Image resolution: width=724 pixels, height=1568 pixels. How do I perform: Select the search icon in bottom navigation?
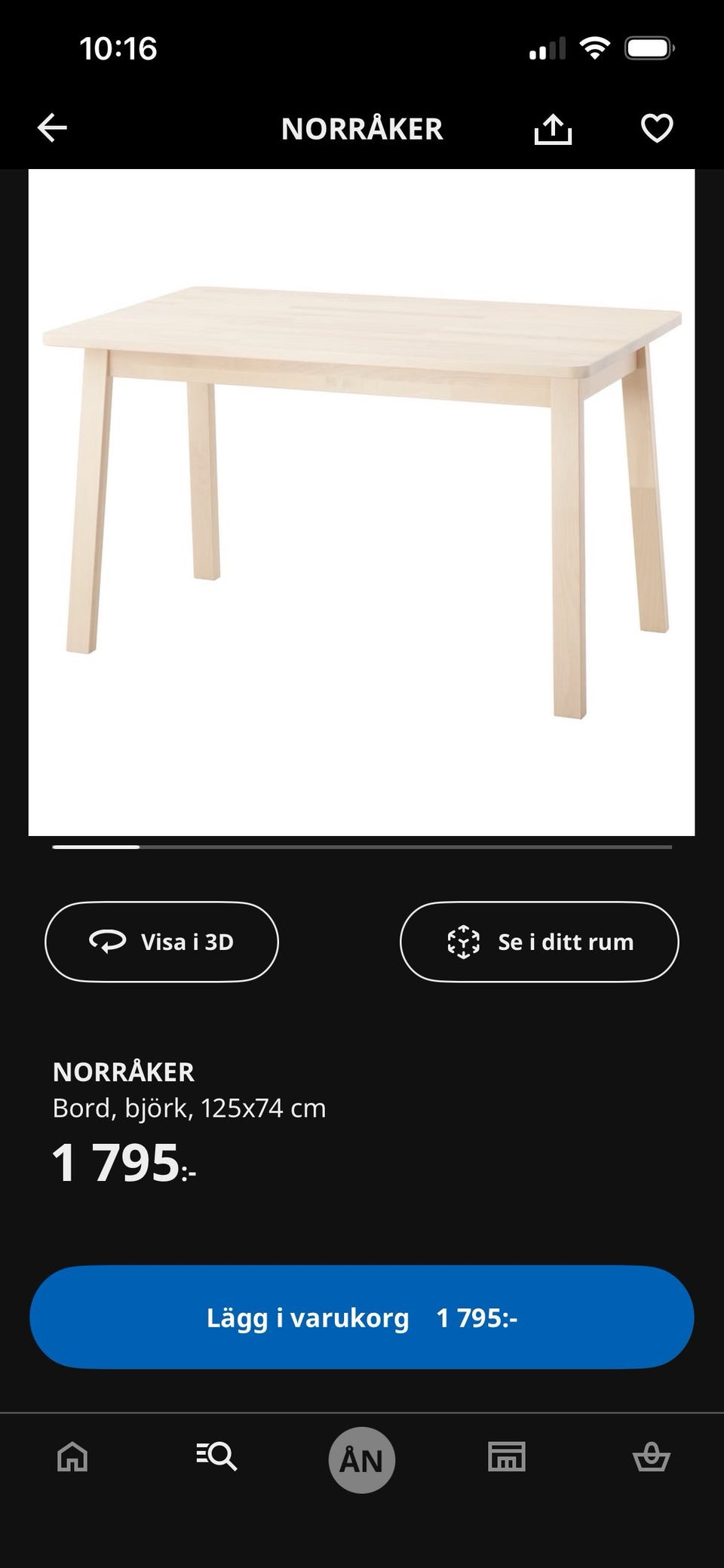(216, 1458)
